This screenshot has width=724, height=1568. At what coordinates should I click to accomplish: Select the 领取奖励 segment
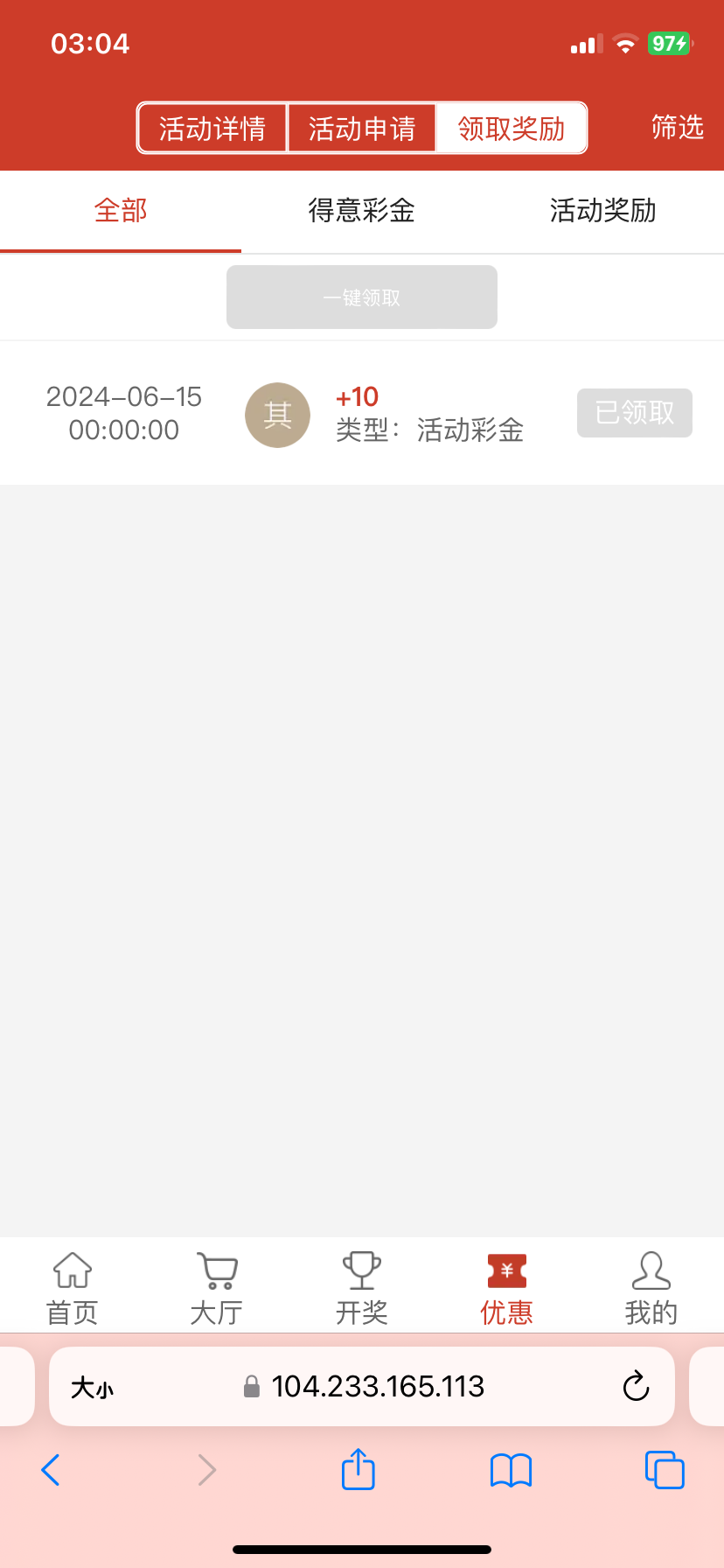(x=512, y=129)
